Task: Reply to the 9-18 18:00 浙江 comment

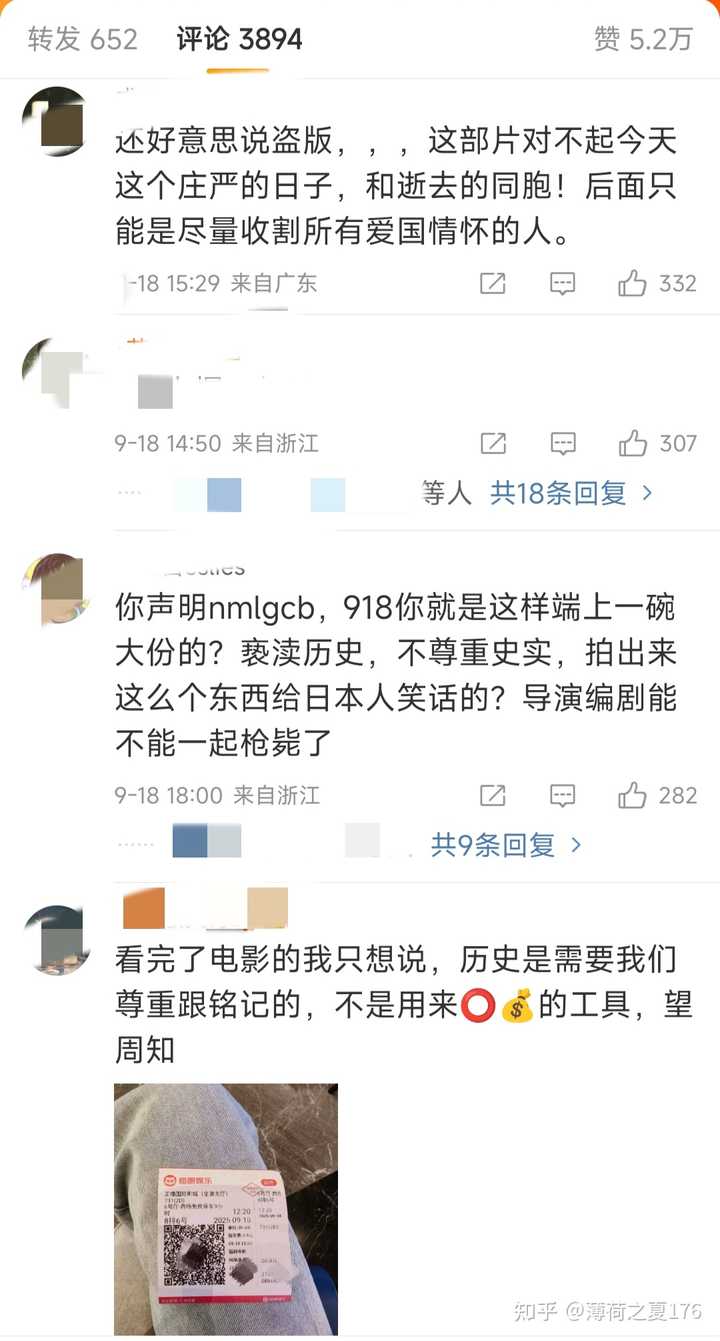Action: tap(563, 796)
